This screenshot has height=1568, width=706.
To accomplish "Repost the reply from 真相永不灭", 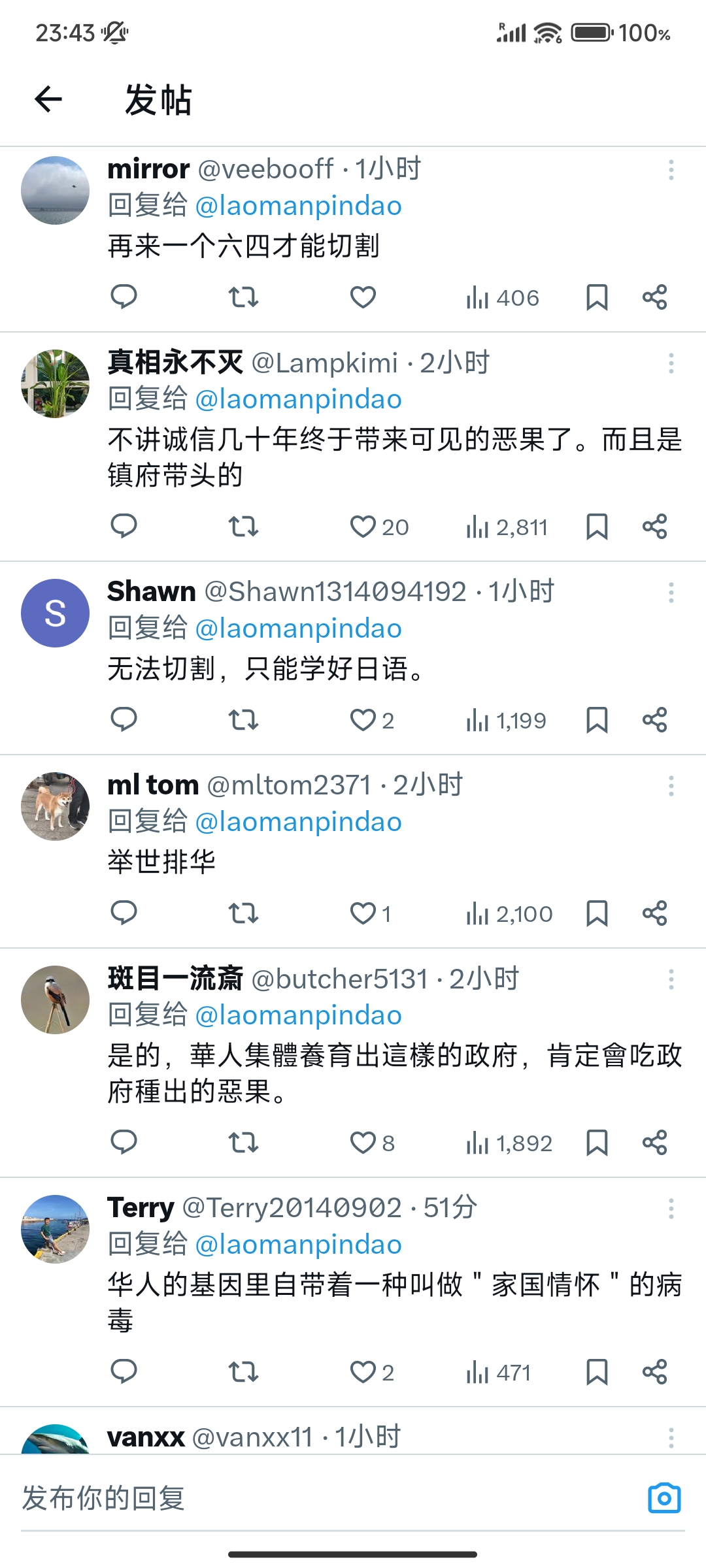I will coord(243,527).
